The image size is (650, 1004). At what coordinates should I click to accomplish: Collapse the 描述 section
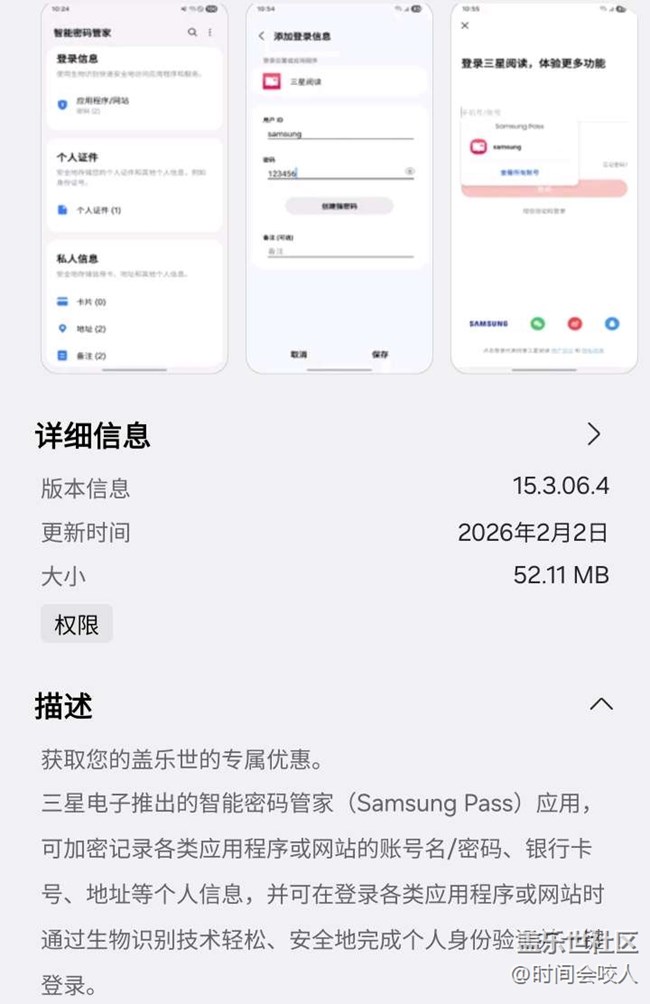tap(601, 704)
